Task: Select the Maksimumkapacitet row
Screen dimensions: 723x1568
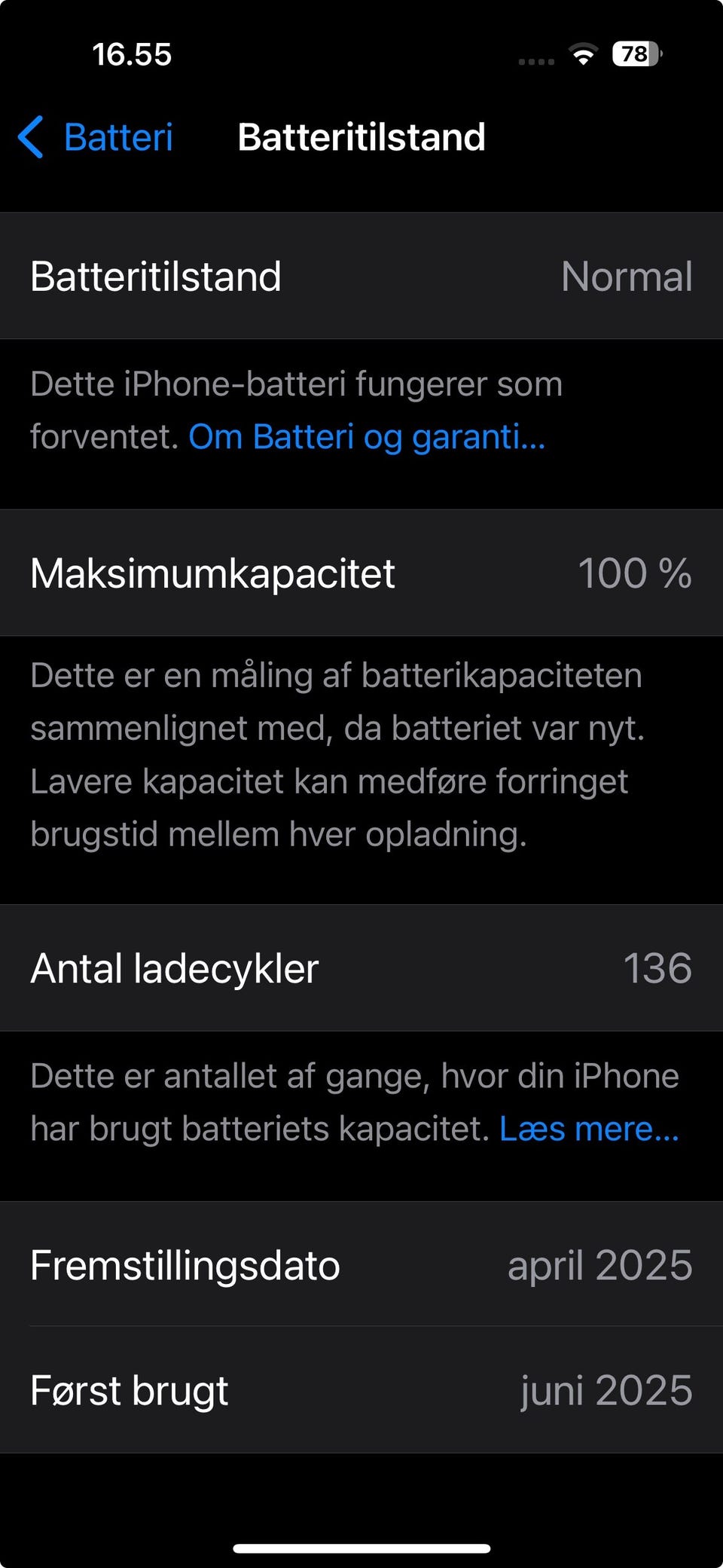Action: (x=361, y=573)
